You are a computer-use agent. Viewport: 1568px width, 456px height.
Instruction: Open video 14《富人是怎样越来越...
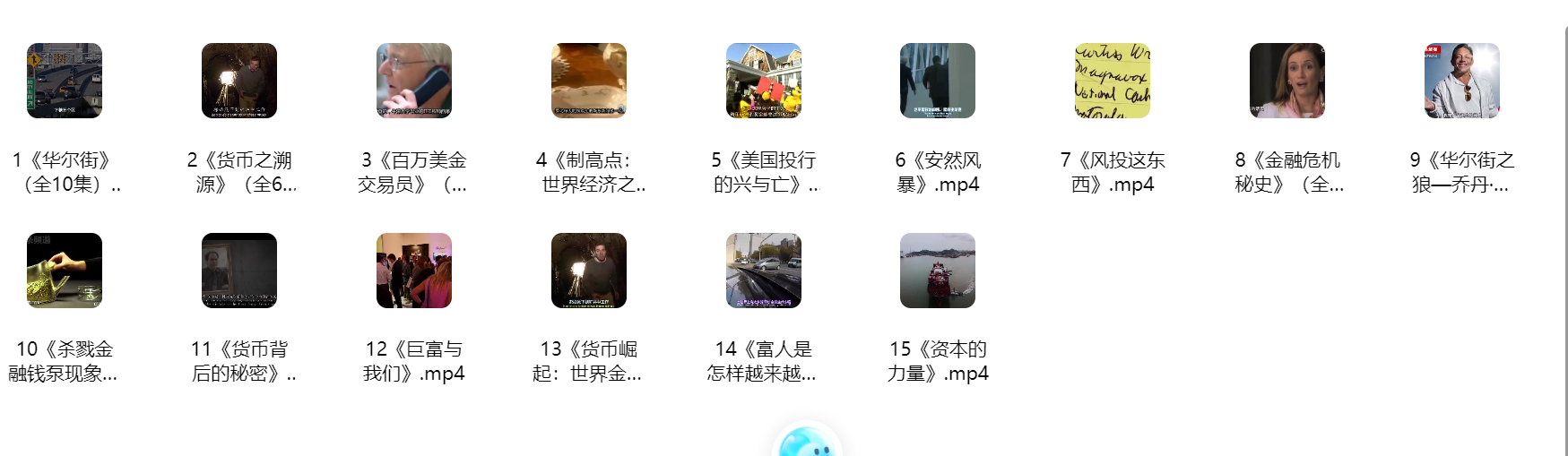(x=764, y=271)
